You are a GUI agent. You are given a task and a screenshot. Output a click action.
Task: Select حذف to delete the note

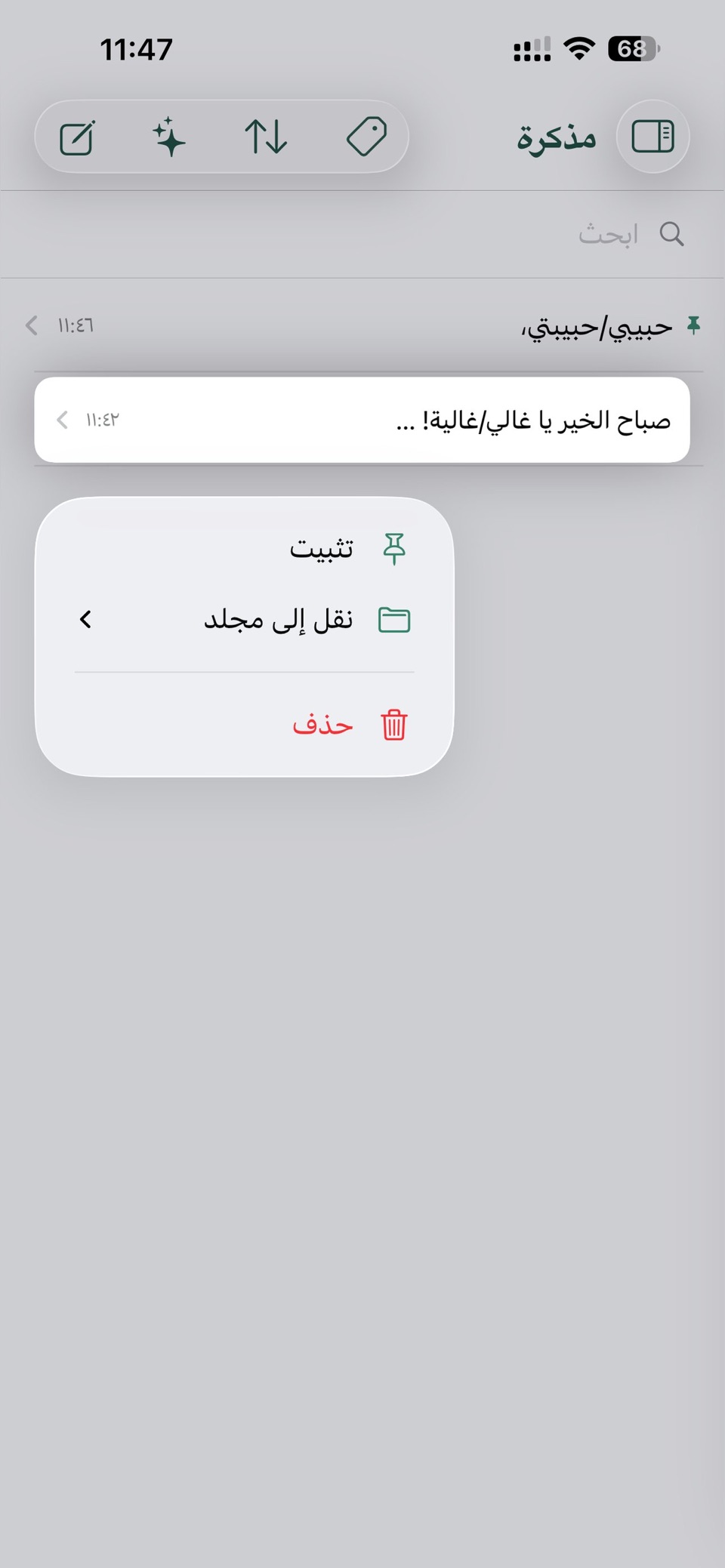244,725
